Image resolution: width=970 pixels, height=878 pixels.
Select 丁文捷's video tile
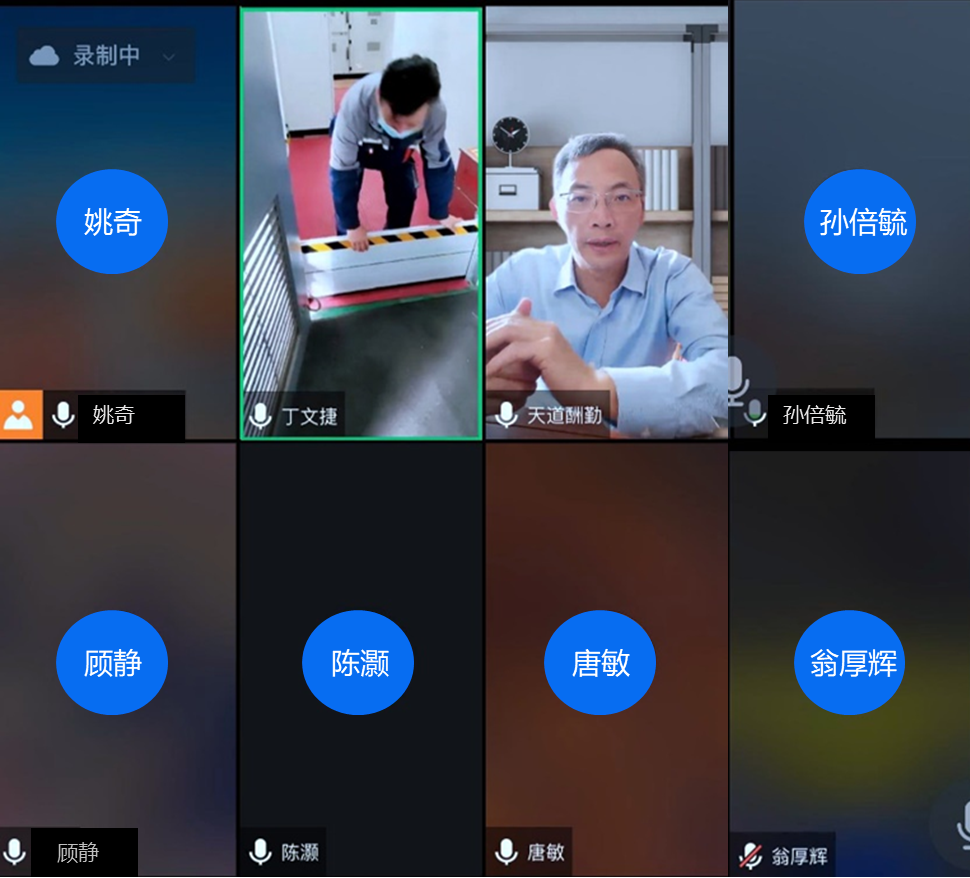coord(360,225)
